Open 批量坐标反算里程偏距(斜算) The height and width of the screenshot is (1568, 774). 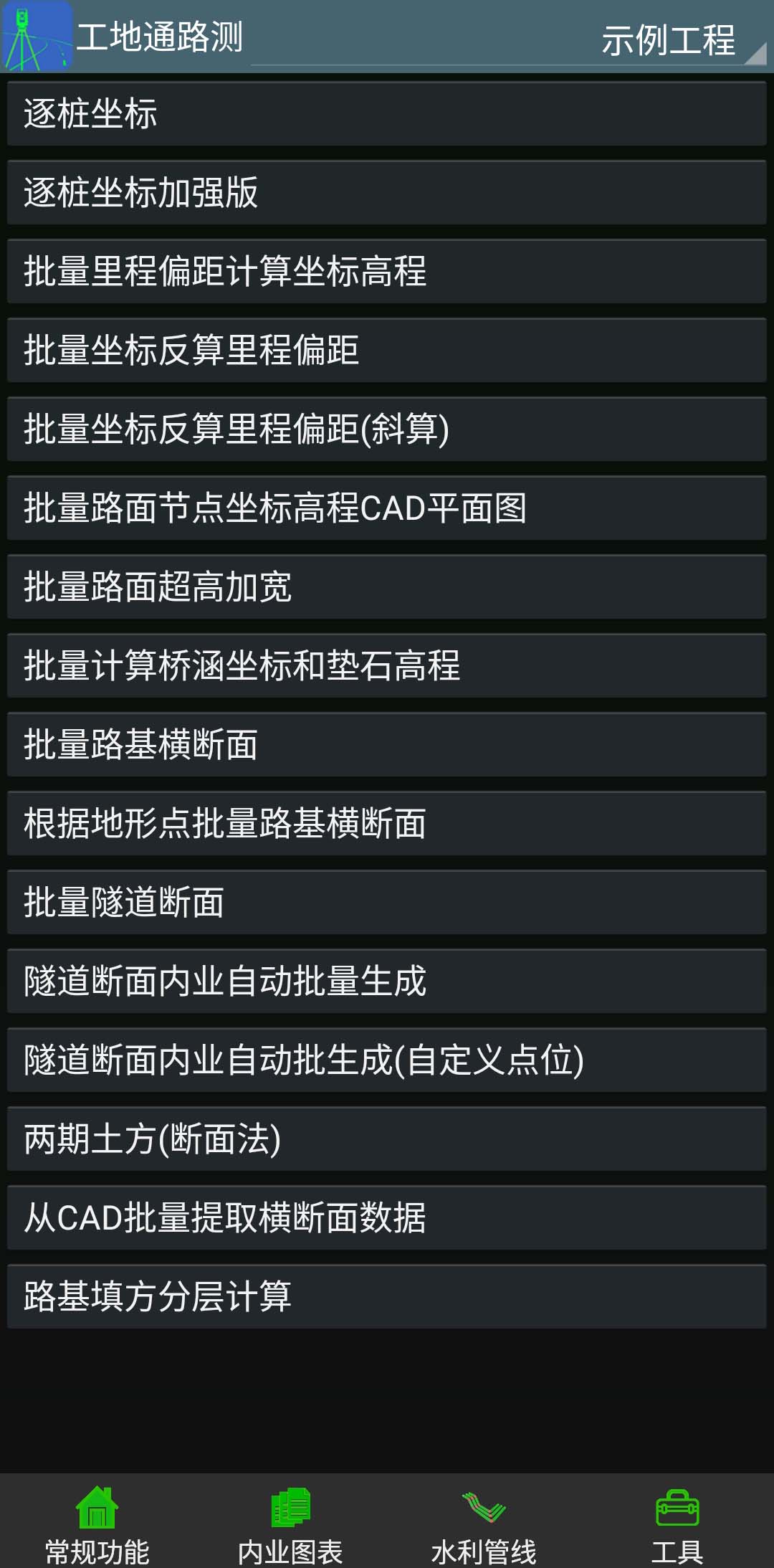pos(387,429)
